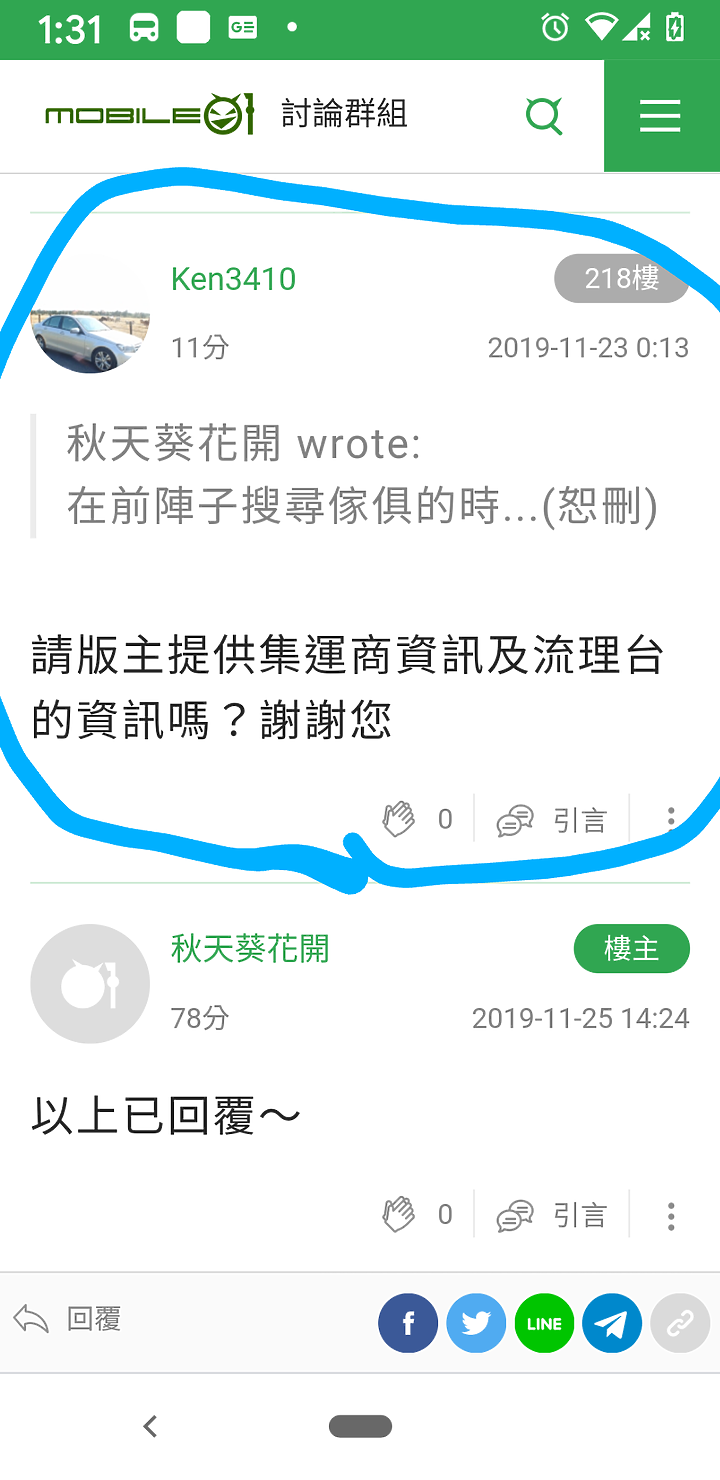Copy the thread link

tap(680, 1323)
